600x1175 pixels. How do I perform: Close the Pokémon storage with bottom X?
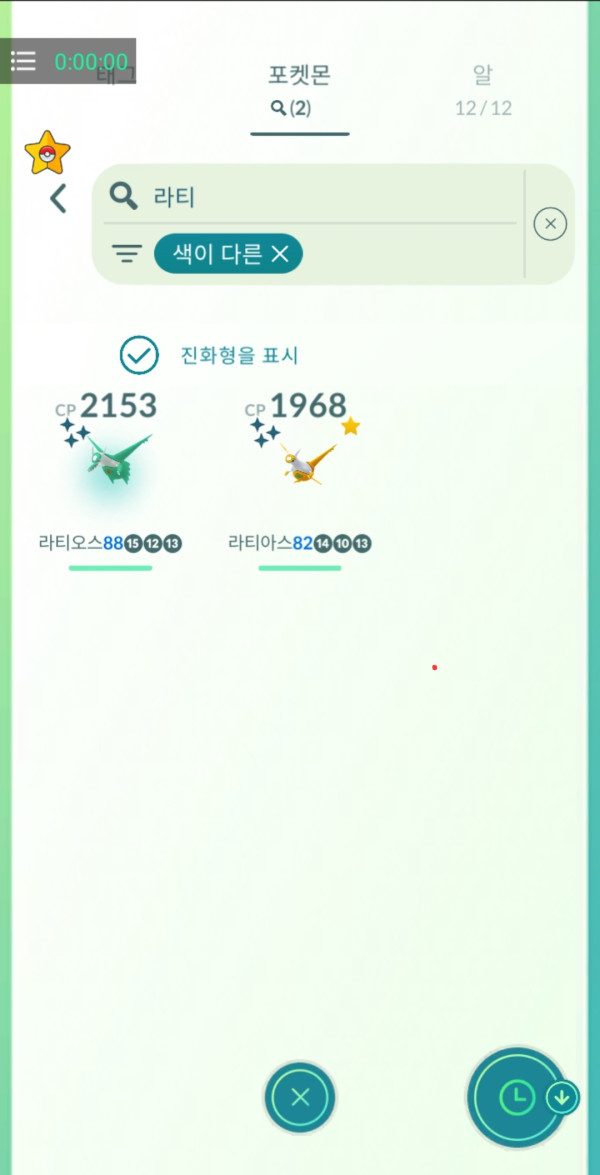click(x=300, y=1097)
